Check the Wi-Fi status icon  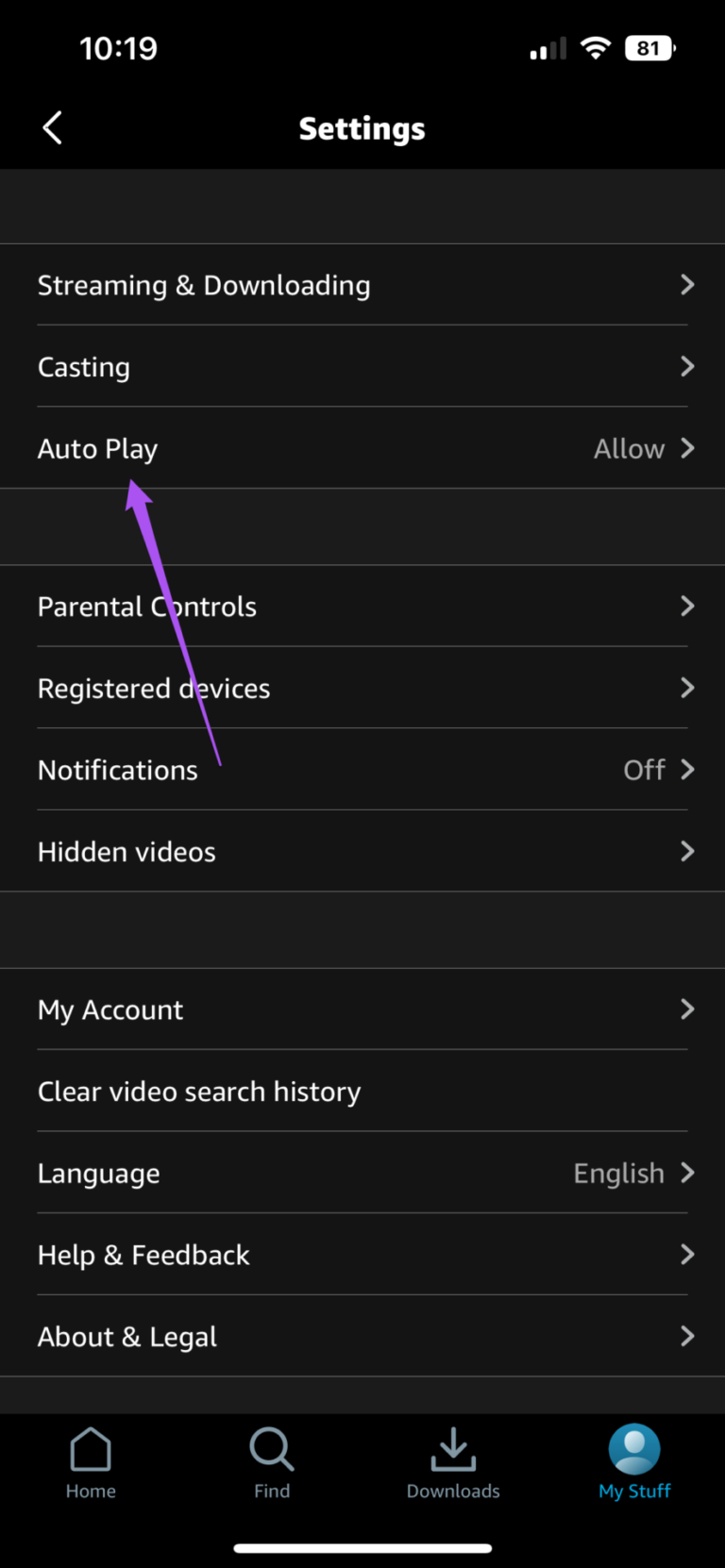click(596, 47)
